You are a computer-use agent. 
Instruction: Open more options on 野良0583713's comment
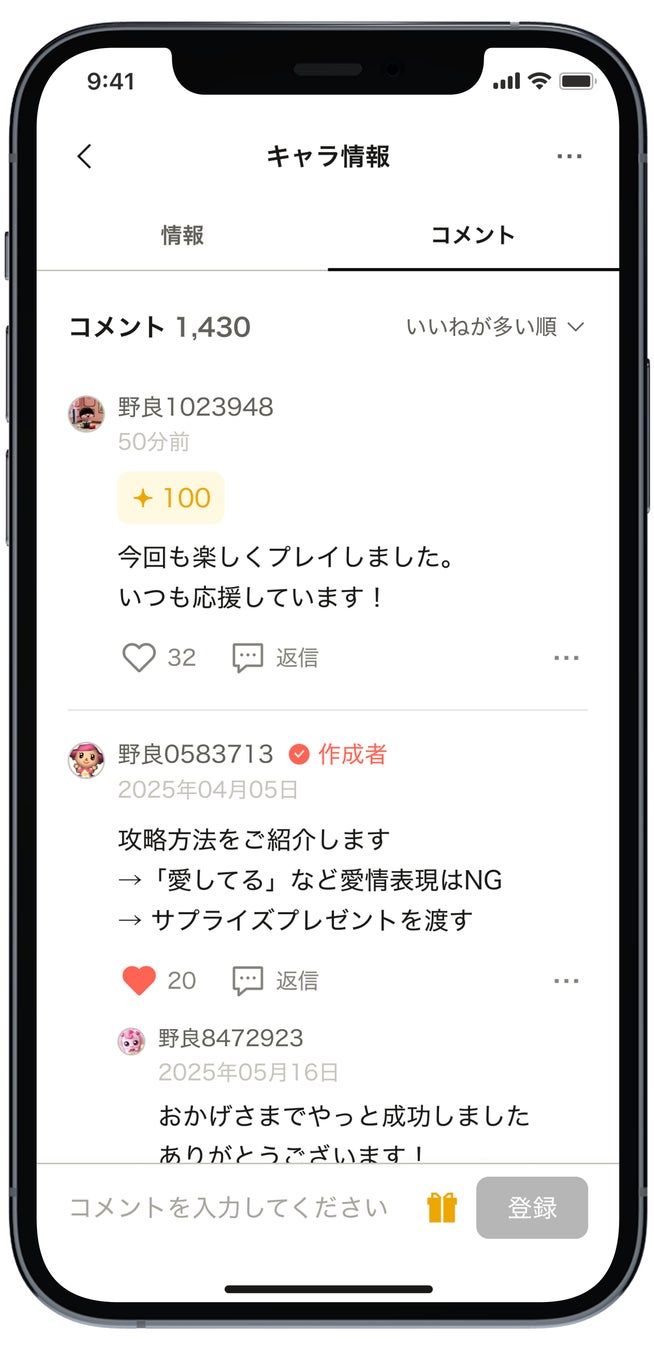point(566,981)
